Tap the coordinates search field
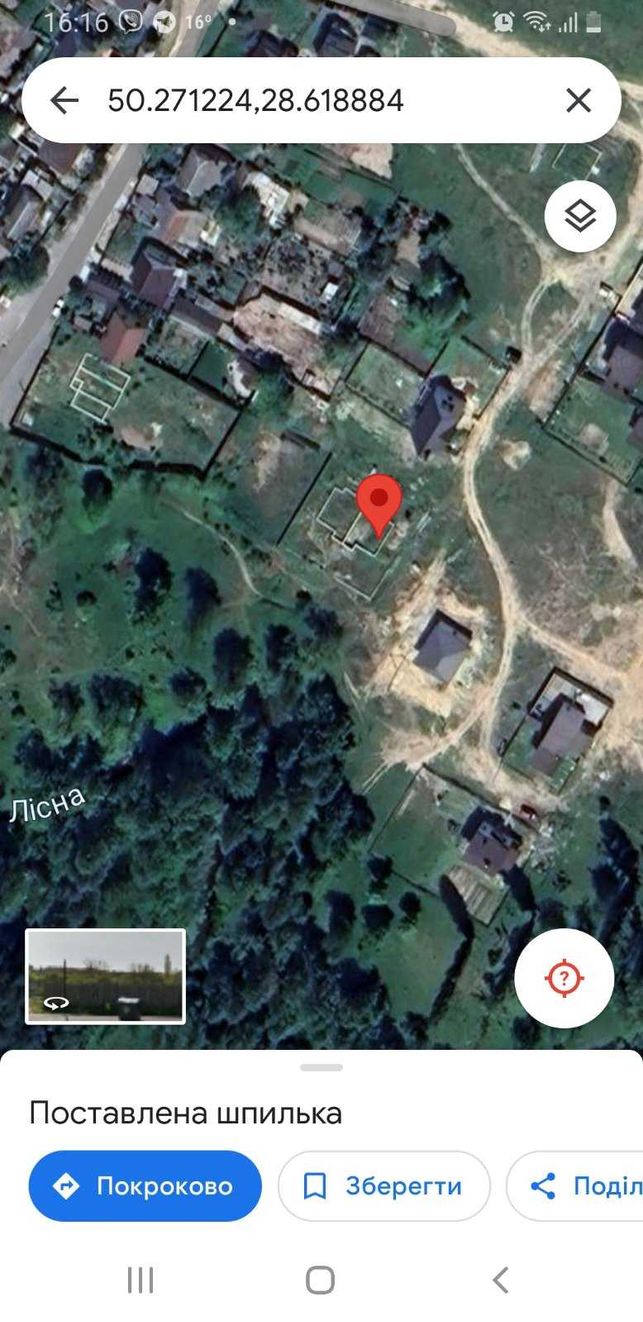The image size is (643, 1322). point(321,100)
